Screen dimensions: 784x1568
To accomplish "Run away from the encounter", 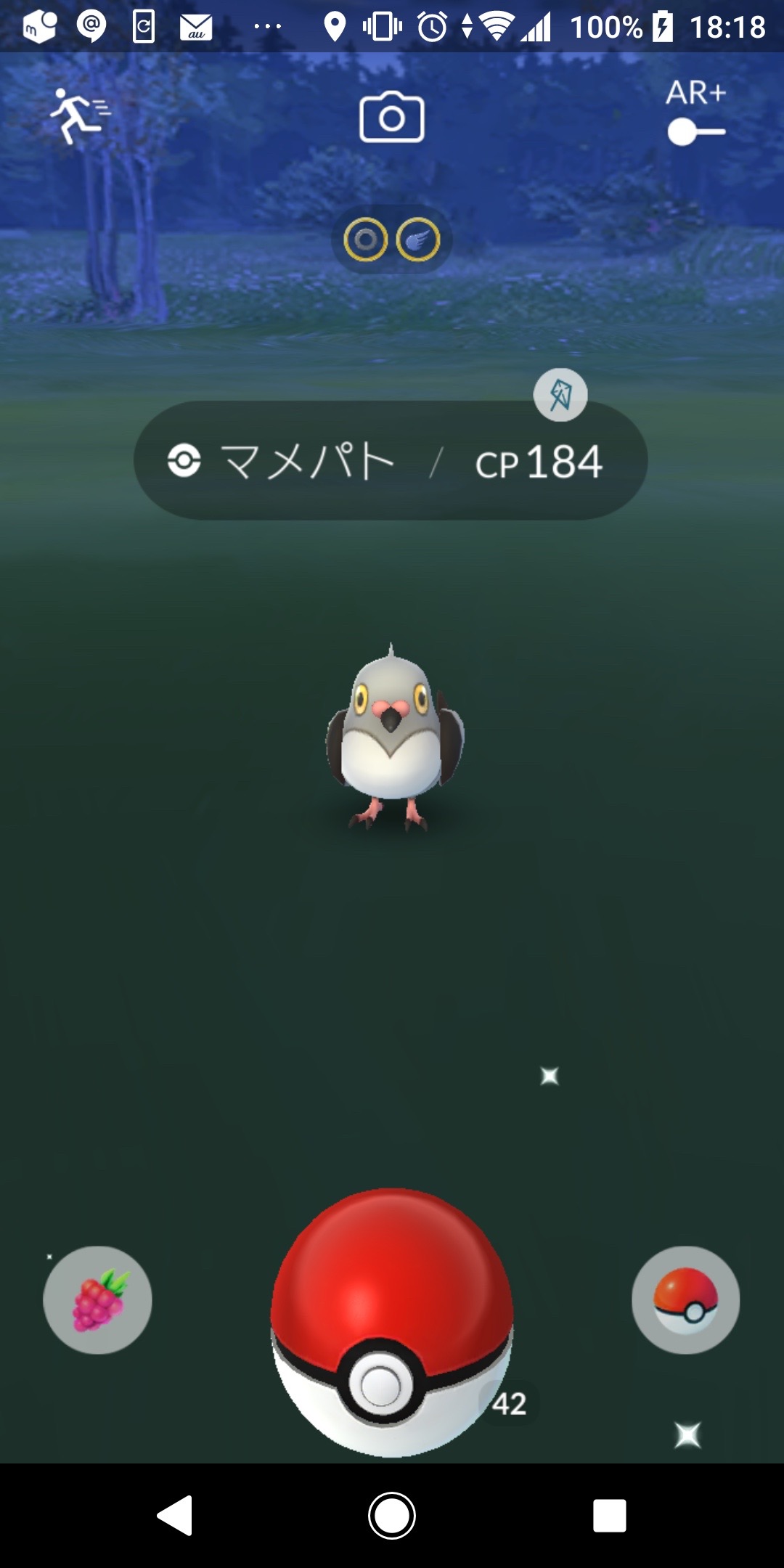I will coord(78,116).
